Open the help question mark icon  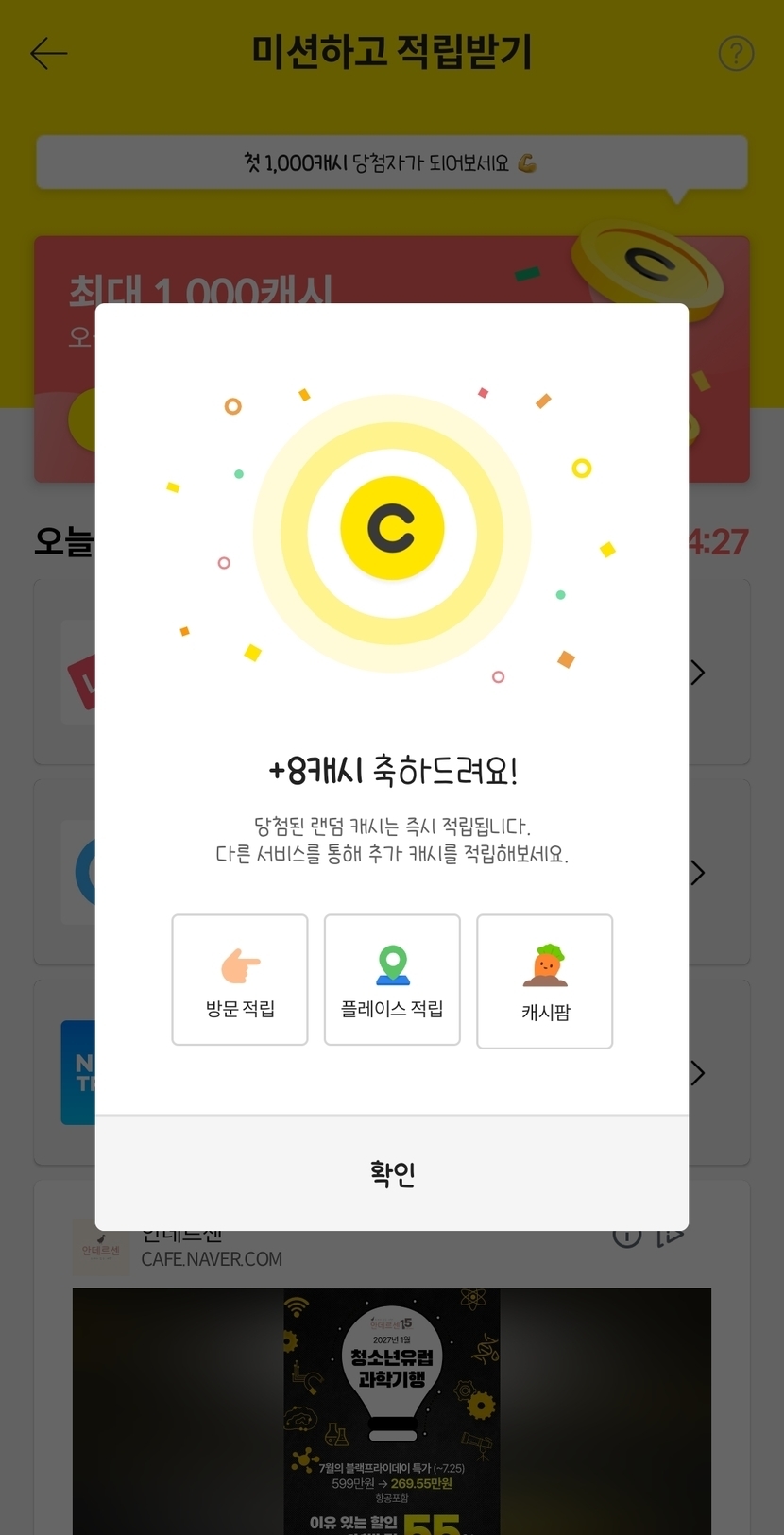pyautogui.click(x=736, y=54)
